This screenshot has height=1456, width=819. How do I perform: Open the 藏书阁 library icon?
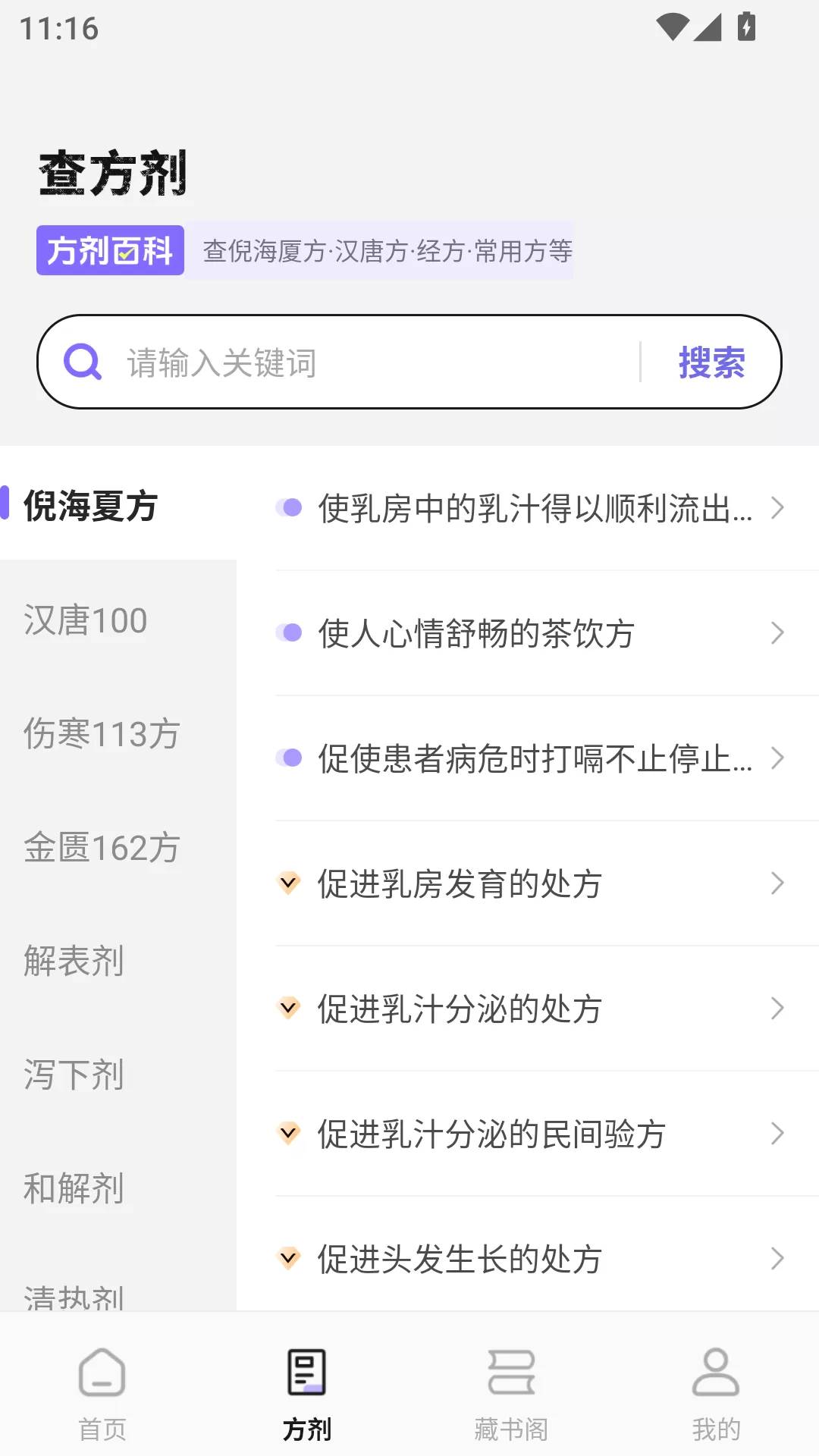[510, 1373]
